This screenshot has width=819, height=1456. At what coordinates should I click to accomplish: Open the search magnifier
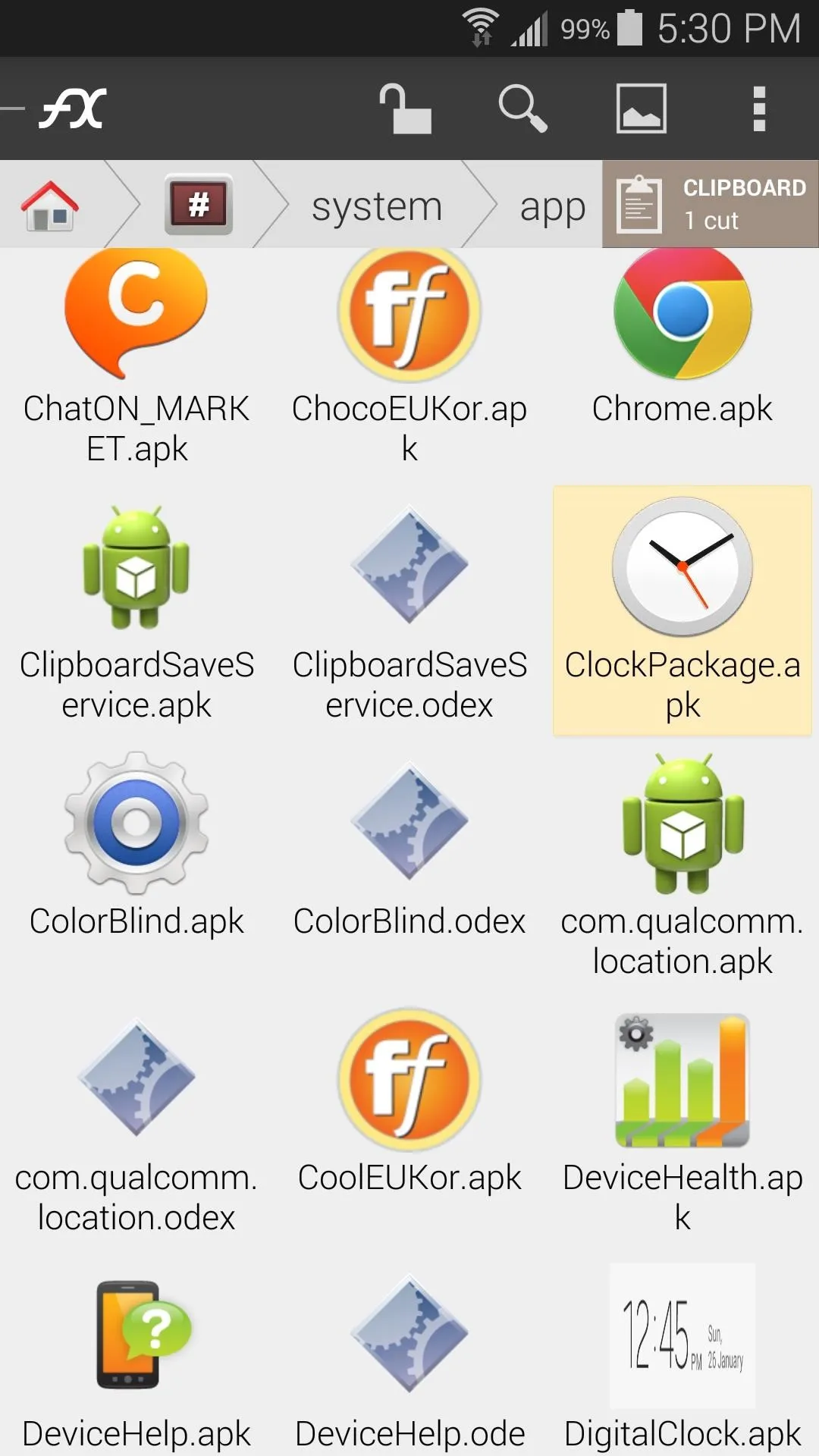tap(522, 108)
